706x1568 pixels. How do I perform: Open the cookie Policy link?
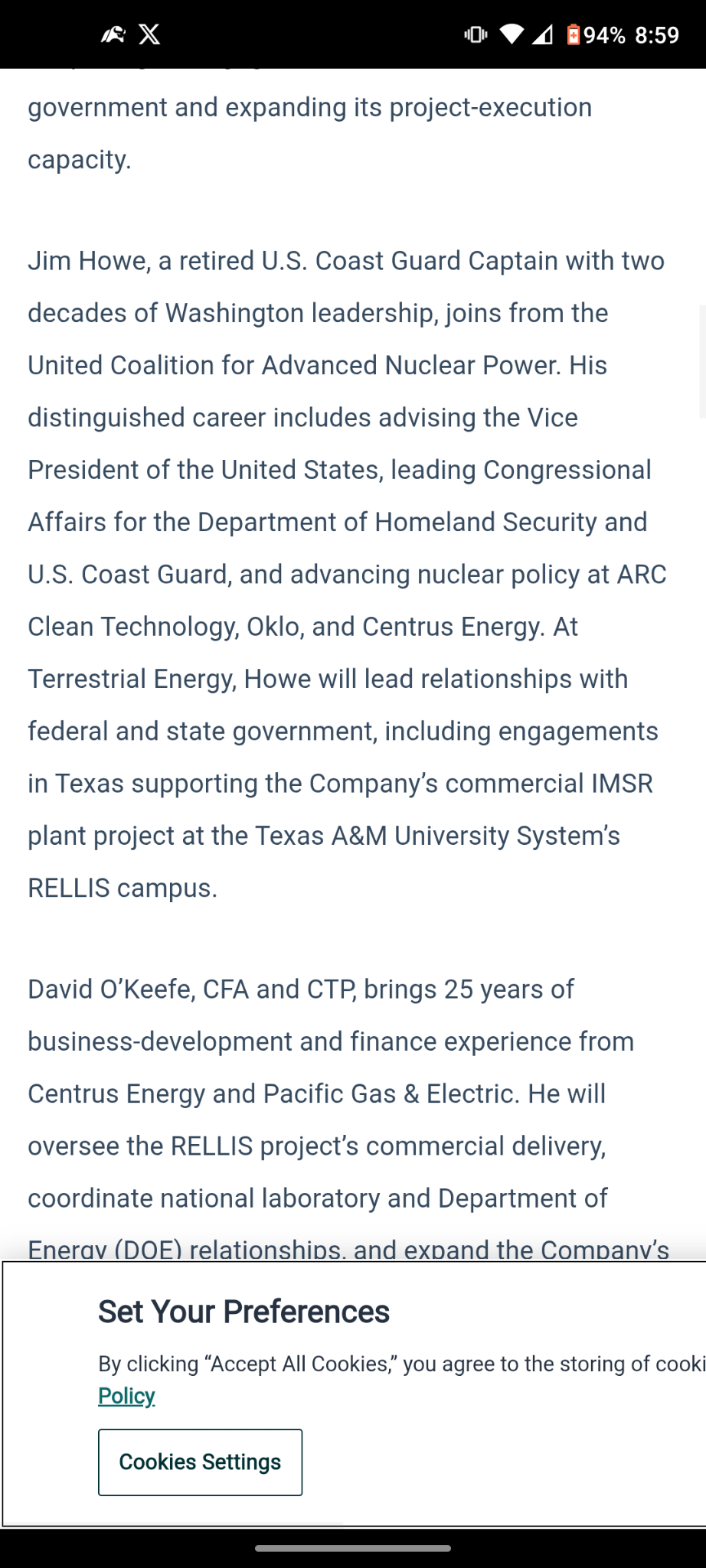pyautogui.click(x=126, y=1396)
